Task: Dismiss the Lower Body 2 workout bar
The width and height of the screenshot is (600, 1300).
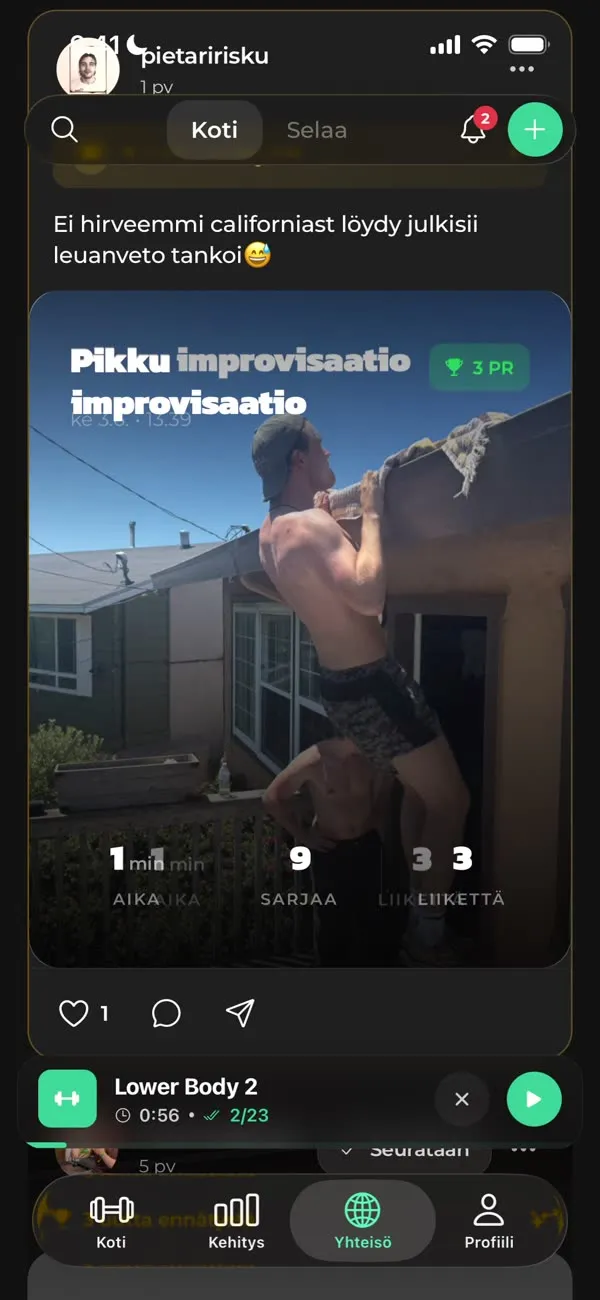Action: point(462,1099)
